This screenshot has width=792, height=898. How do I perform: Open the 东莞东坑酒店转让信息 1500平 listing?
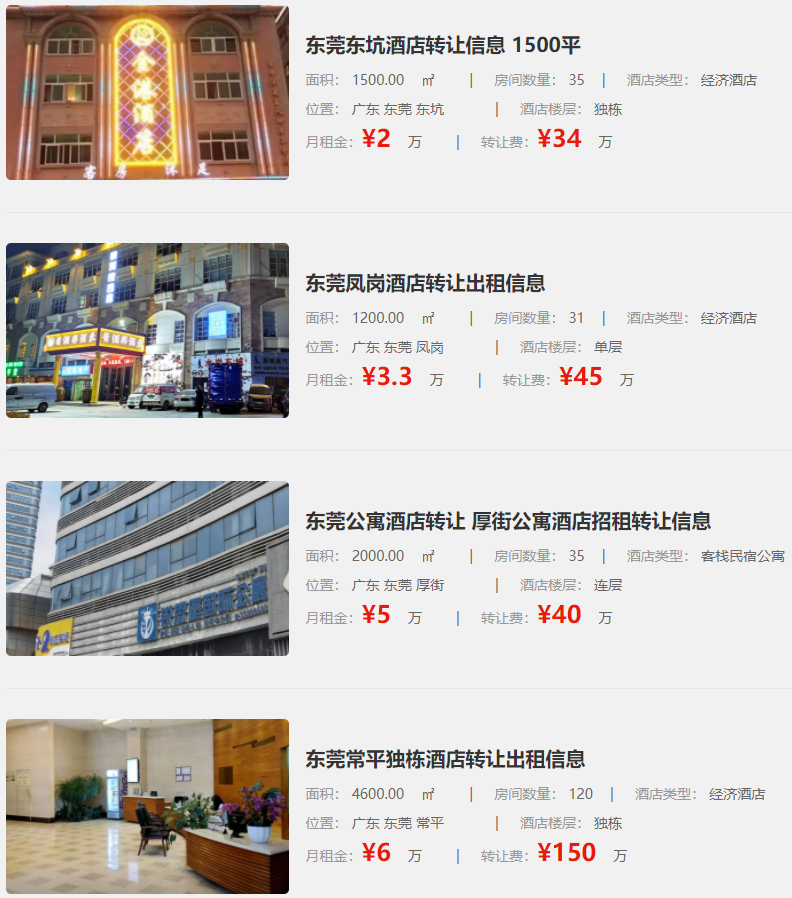(x=443, y=45)
